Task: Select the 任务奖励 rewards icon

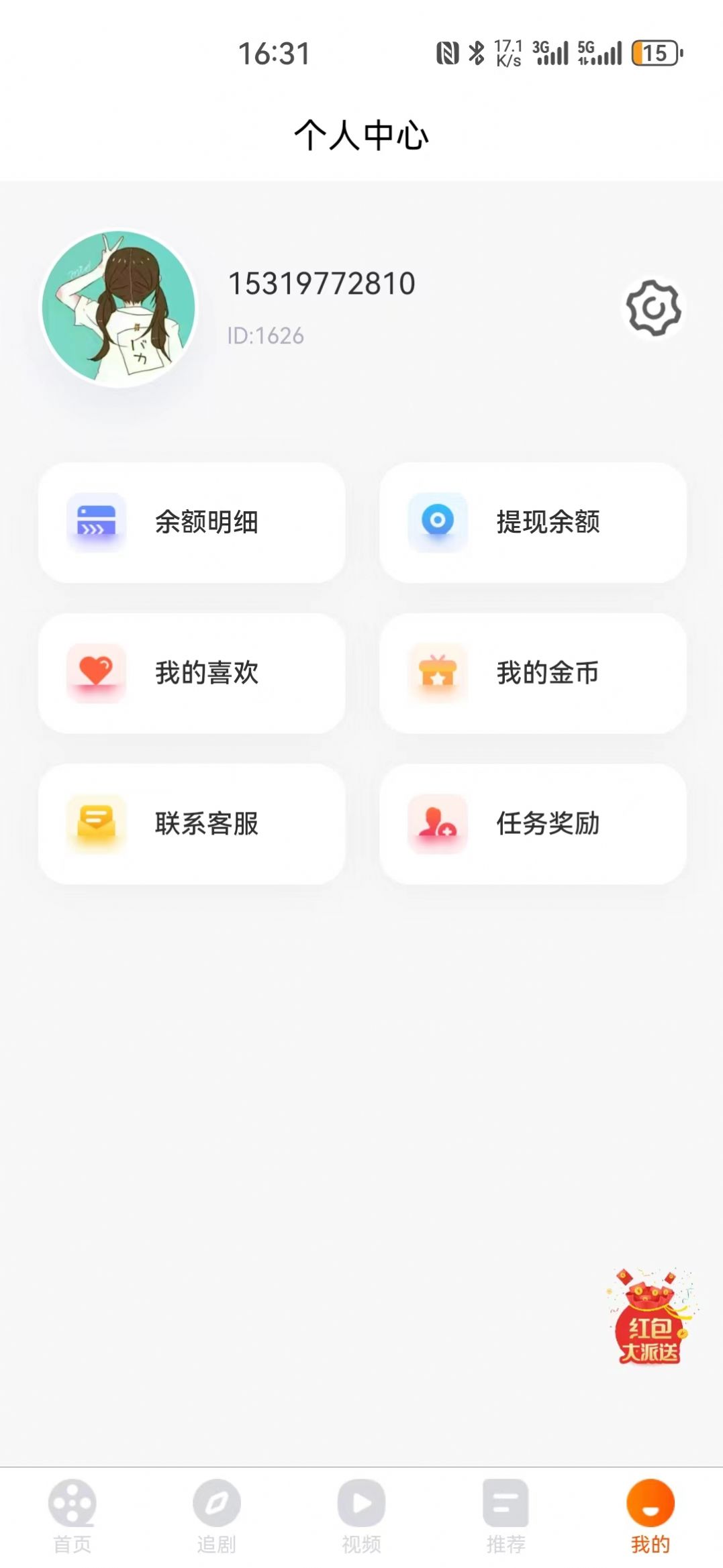Action: pos(437,824)
